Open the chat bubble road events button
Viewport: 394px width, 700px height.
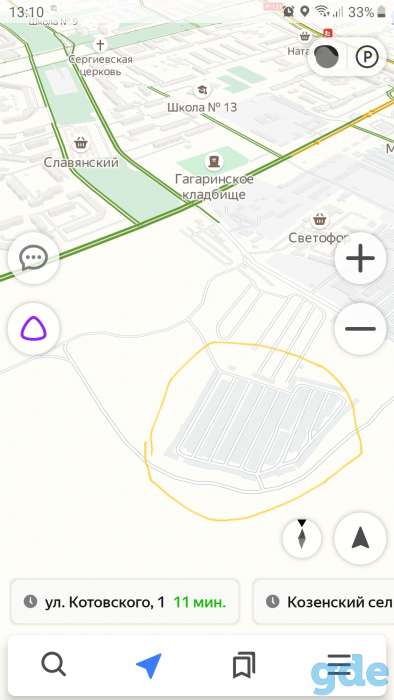click(33, 258)
